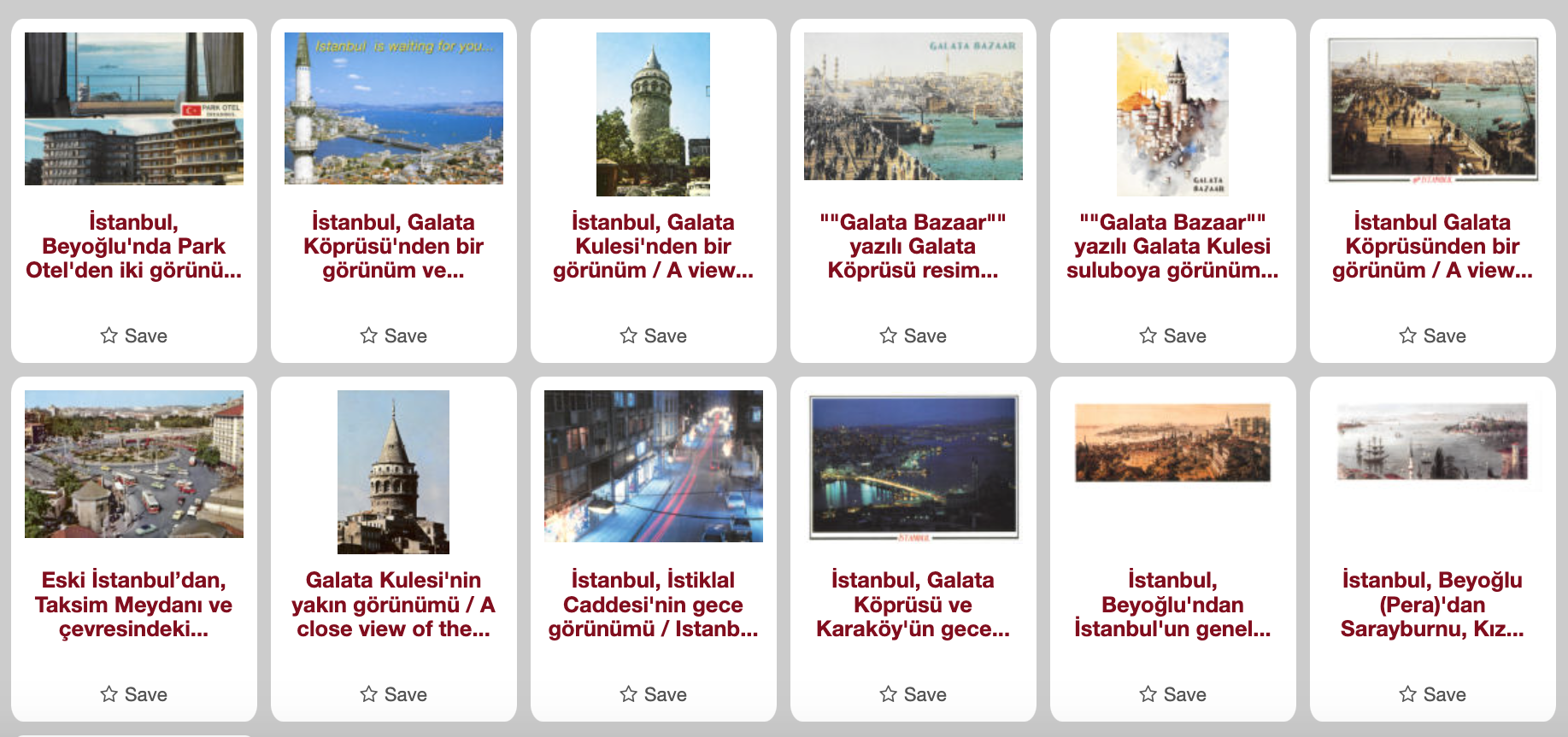Open İstanbul, Galata Köprüsü'nden bir görünüm card
1568x737 pixels.
click(x=393, y=246)
